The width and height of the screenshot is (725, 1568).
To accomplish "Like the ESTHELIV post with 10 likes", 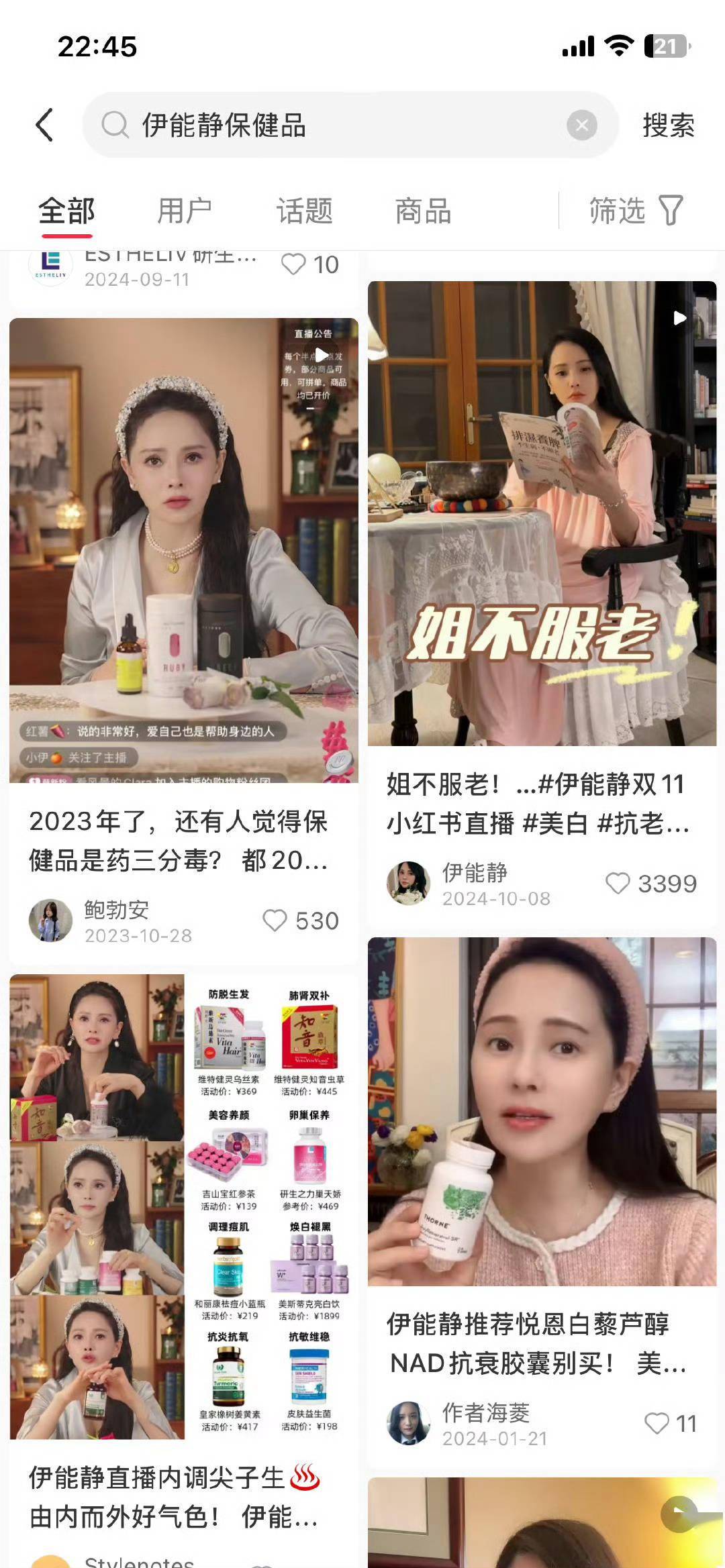I will pyautogui.click(x=293, y=264).
